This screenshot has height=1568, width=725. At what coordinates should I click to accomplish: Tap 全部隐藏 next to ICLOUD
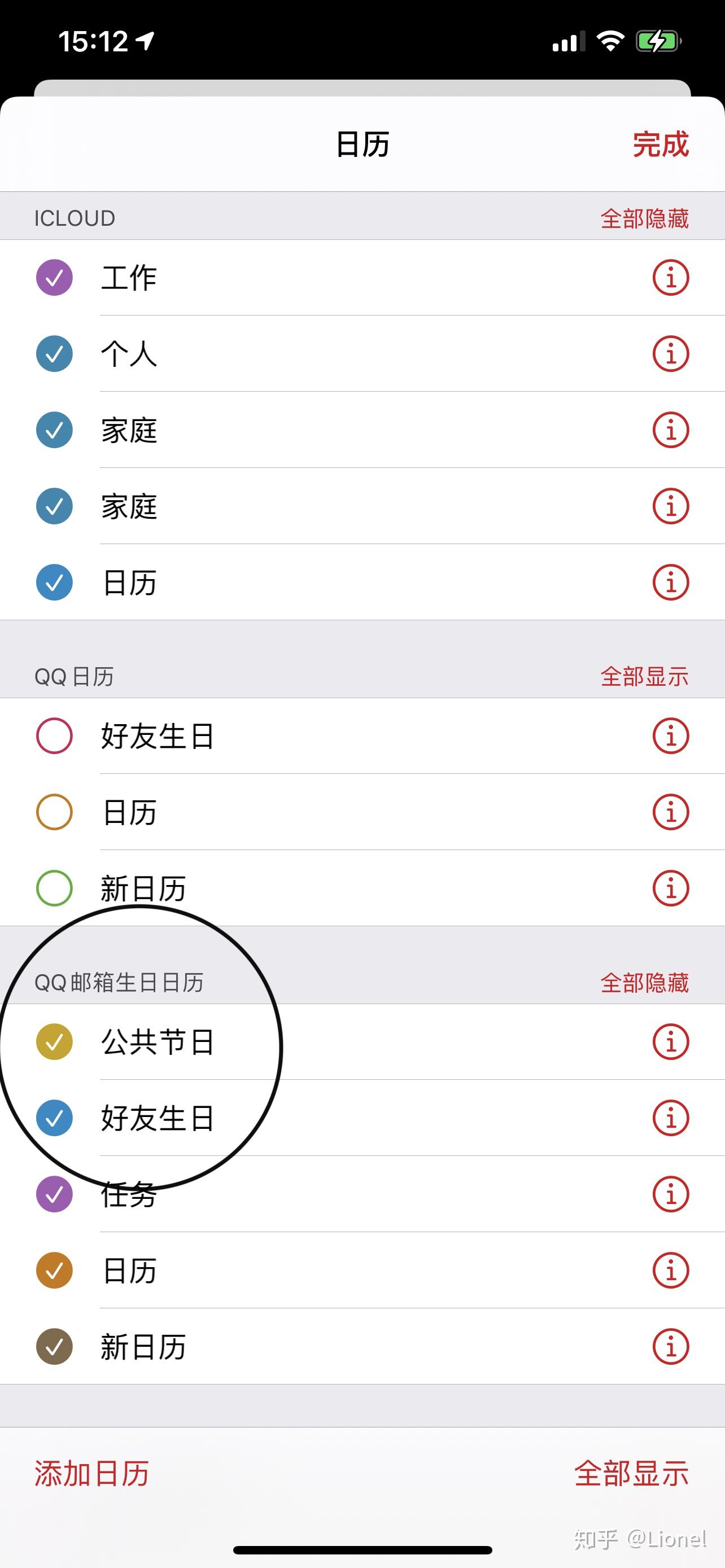(x=644, y=218)
